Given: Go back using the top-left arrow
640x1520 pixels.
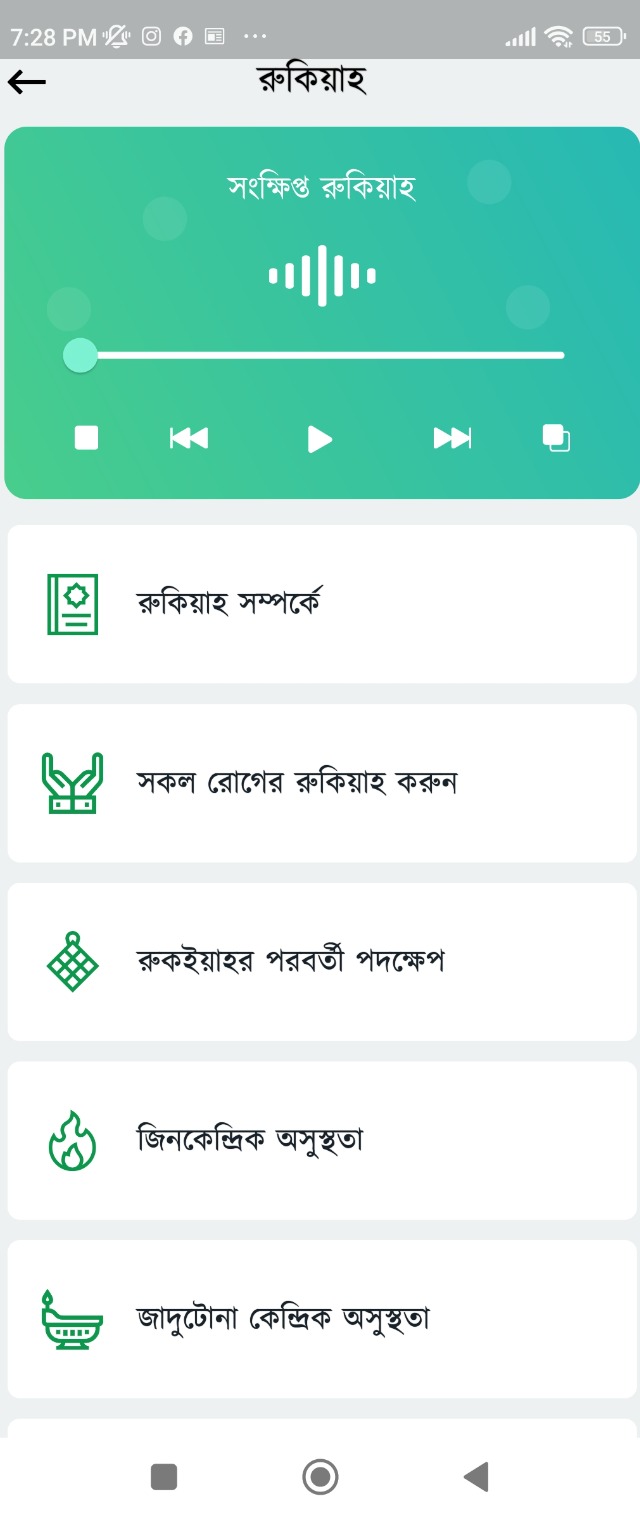Looking at the screenshot, I should pos(27,82).
